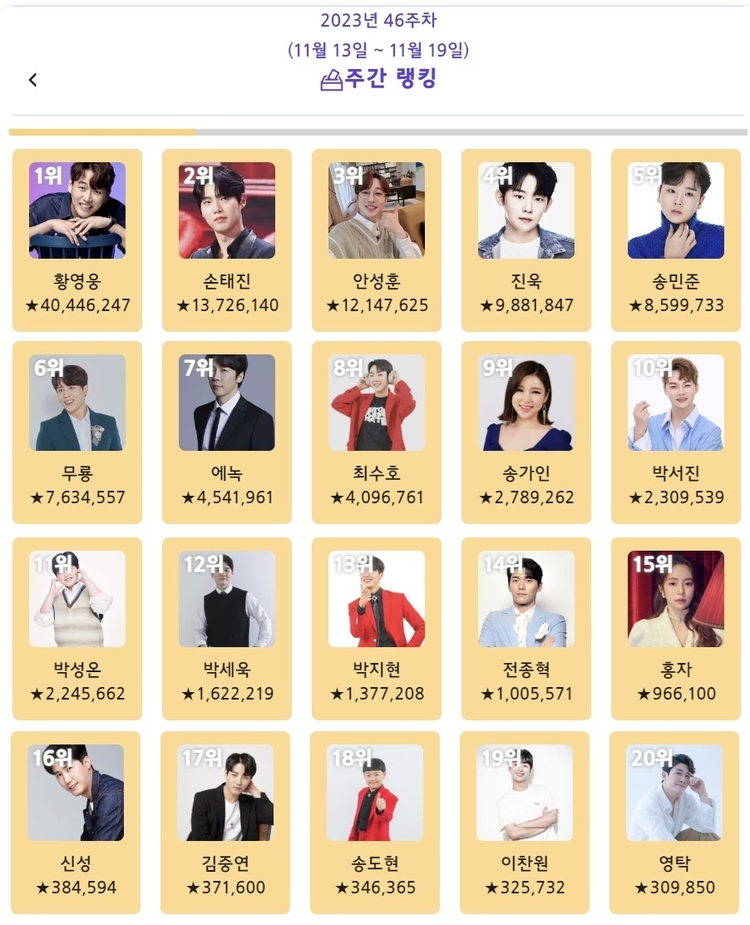The width and height of the screenshot is (750, 925).
Task: Open 김중연's ranking card
Action: 226,822
